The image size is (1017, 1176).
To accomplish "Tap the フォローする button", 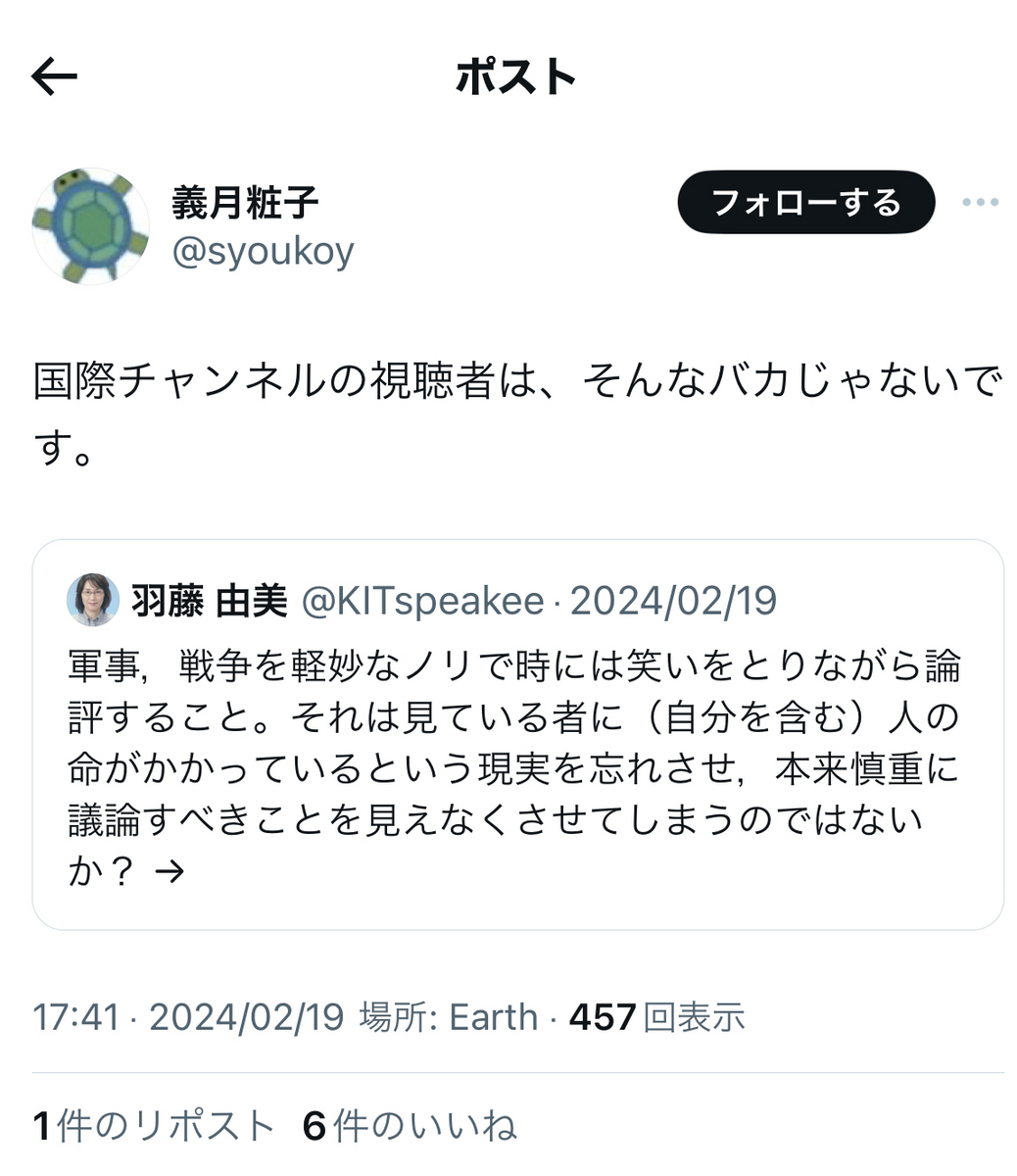I will 805,202.
